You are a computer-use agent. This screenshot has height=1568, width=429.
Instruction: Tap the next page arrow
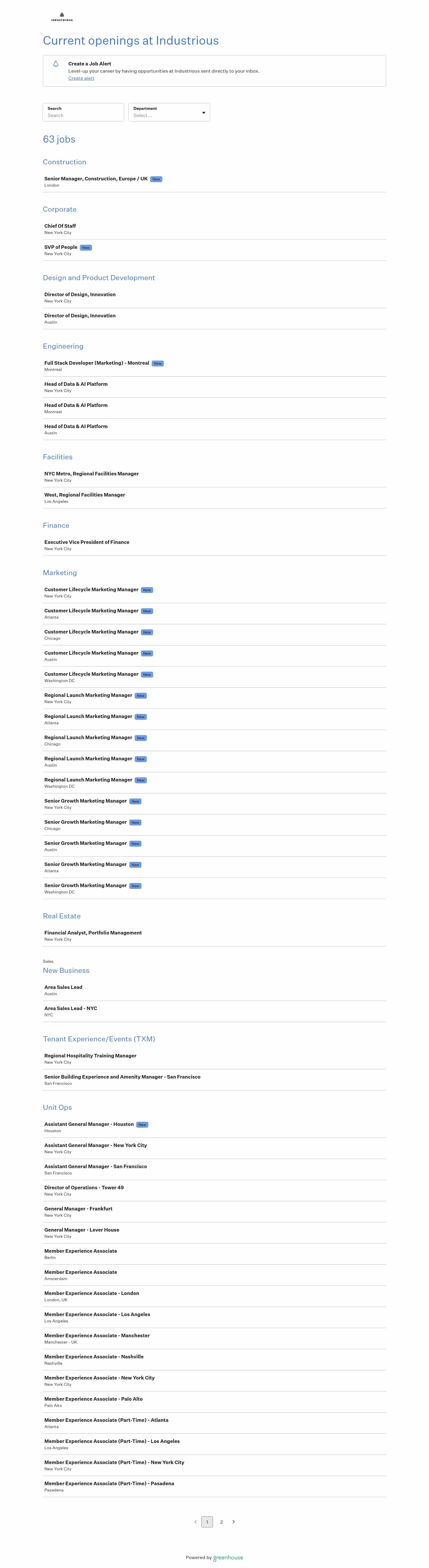point(233,1522)
